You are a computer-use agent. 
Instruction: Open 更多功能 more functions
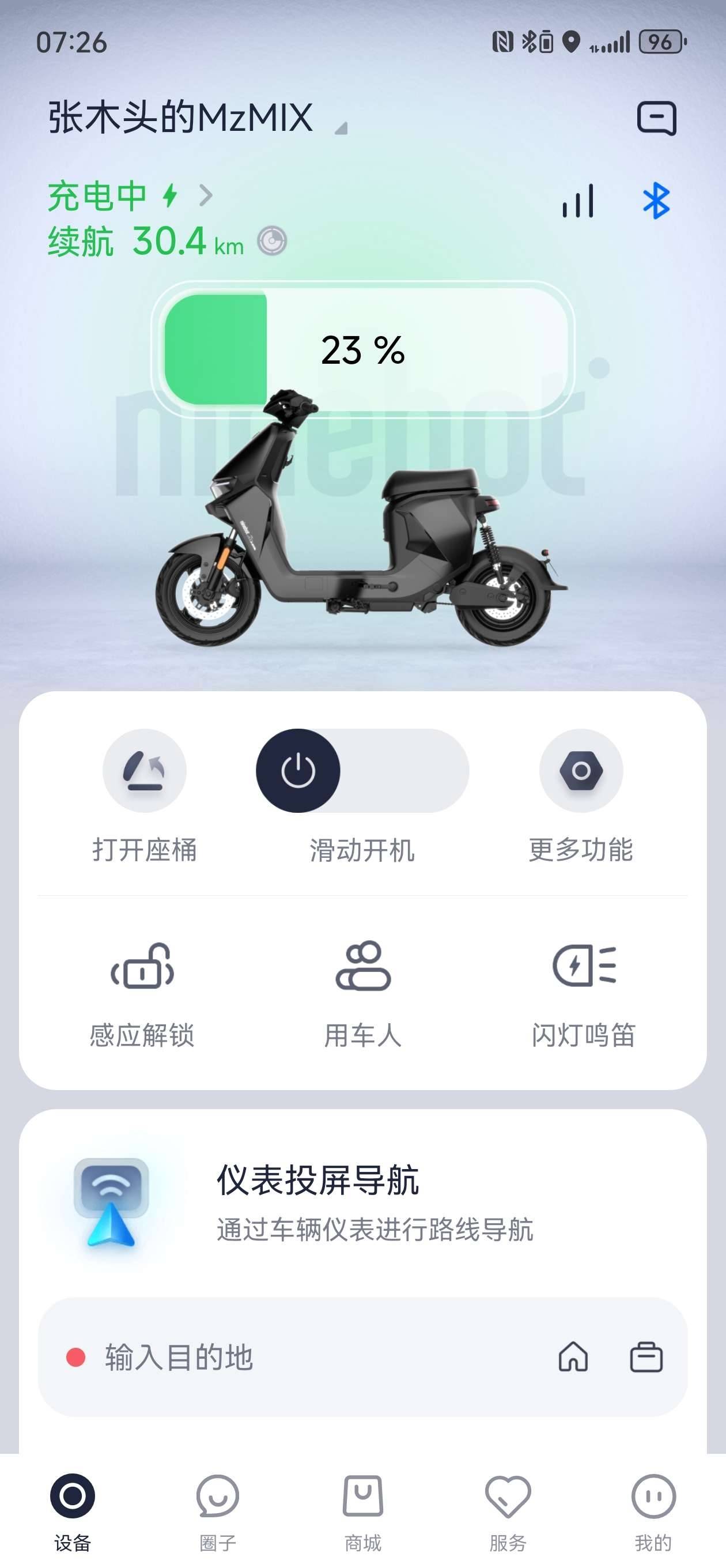coord(581,771)
